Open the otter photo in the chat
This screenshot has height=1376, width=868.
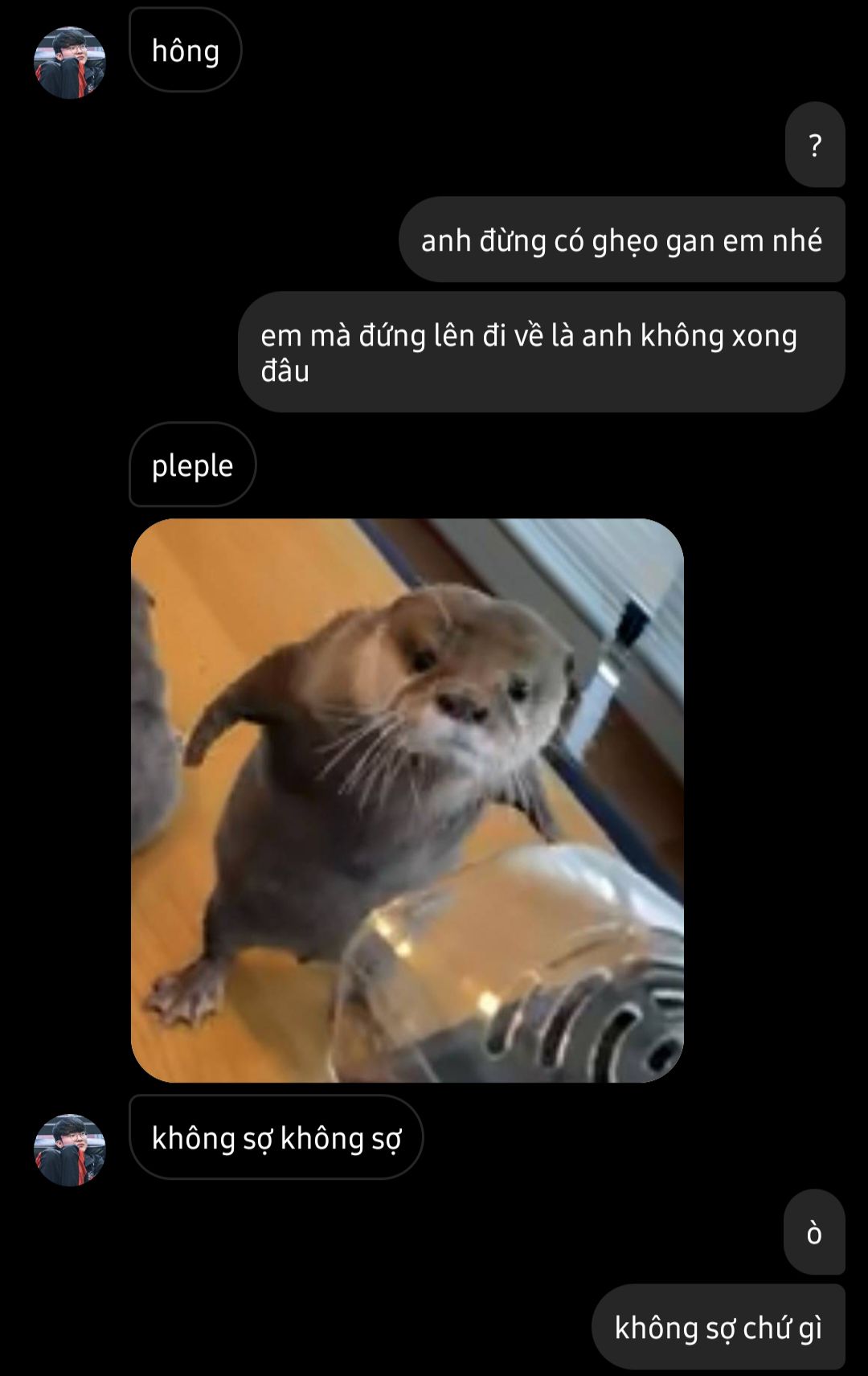[407, 800]
